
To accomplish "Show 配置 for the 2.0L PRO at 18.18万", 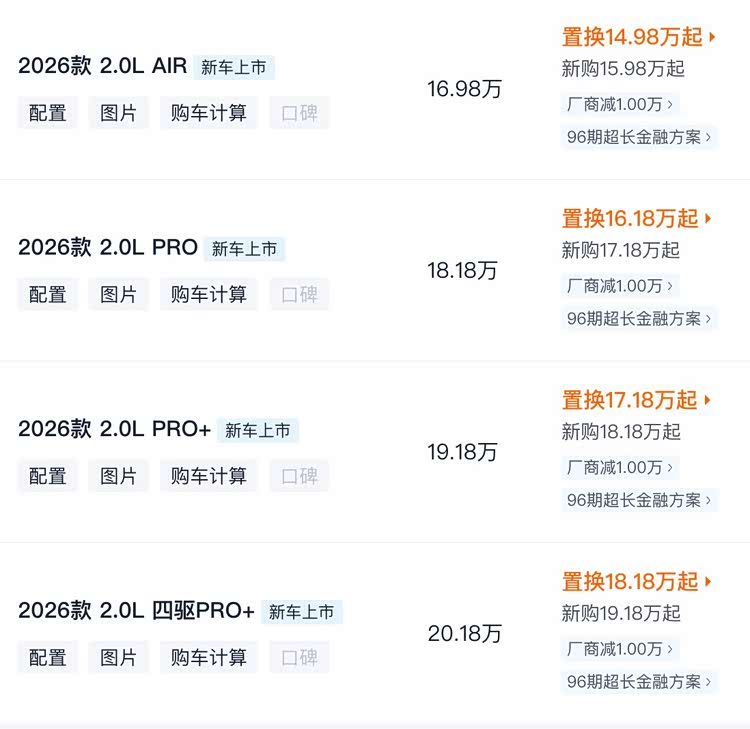I will pyautogui.click(x=48, y=294).
